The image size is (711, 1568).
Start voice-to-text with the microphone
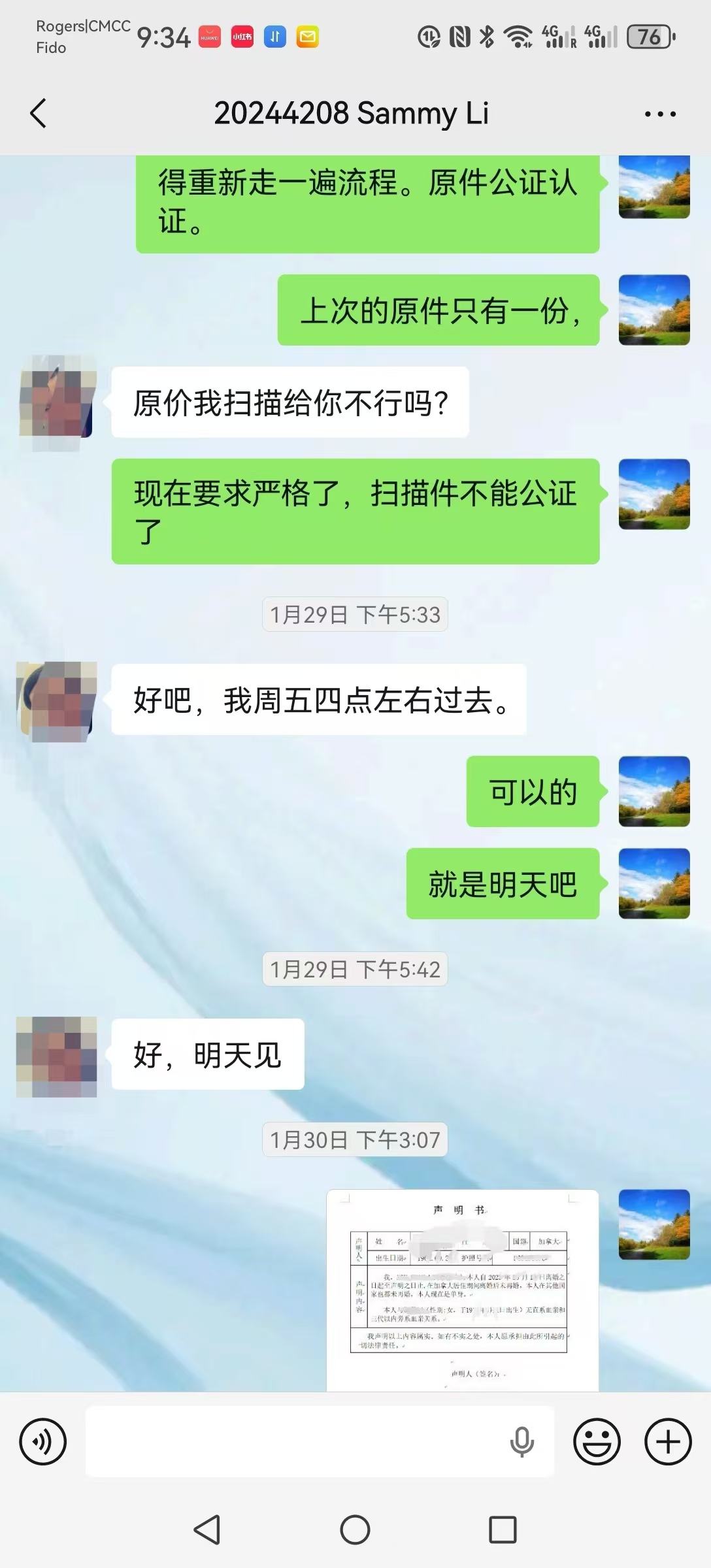521,1441
